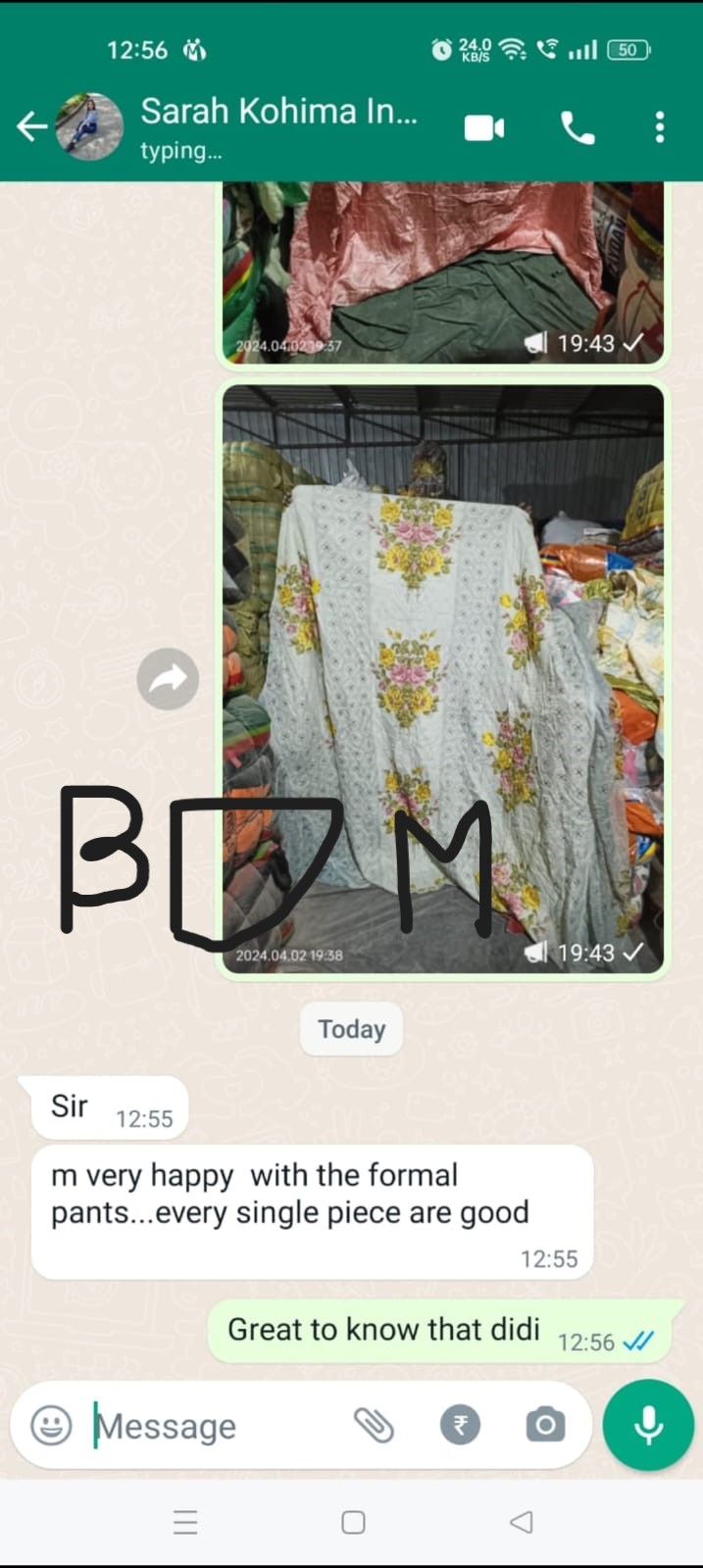
Task: Open the chat overflow menu
Action: click(x=660, y=127)
